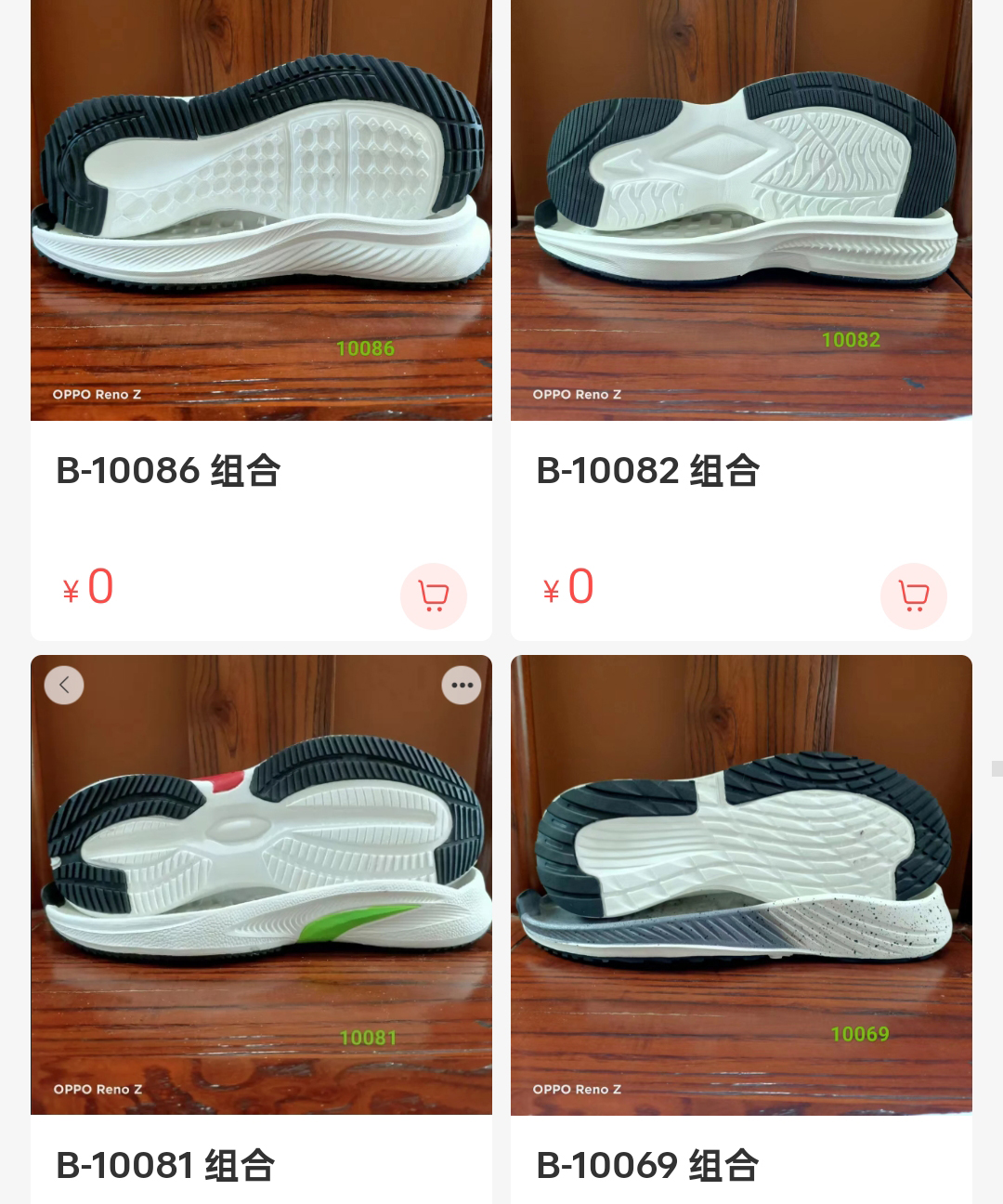Add B-10082 组合 to the cart
This screenshot has height=1204, width=1003.
(x=914, y=595)
